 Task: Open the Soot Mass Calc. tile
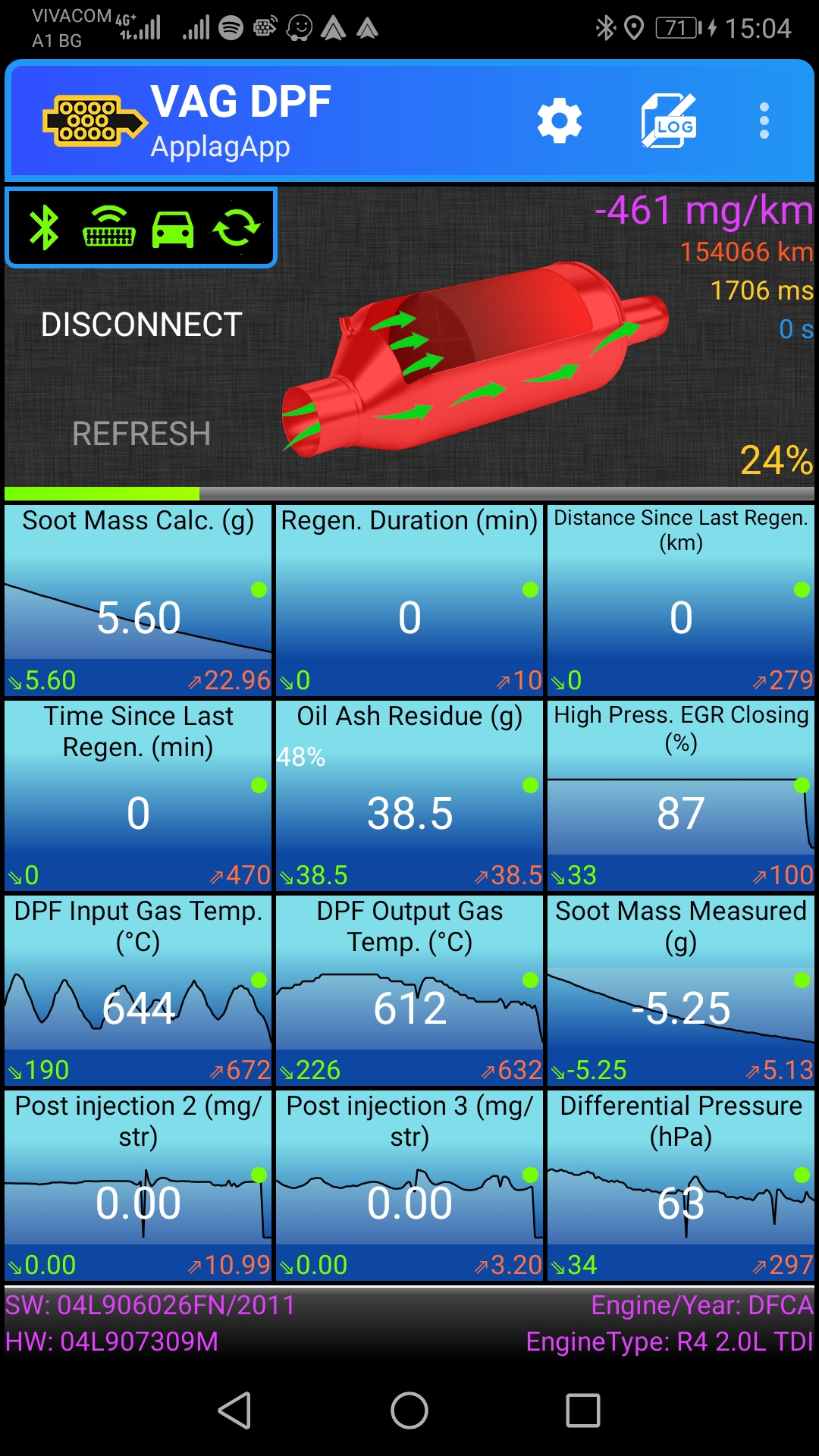(x=138, y=600)
